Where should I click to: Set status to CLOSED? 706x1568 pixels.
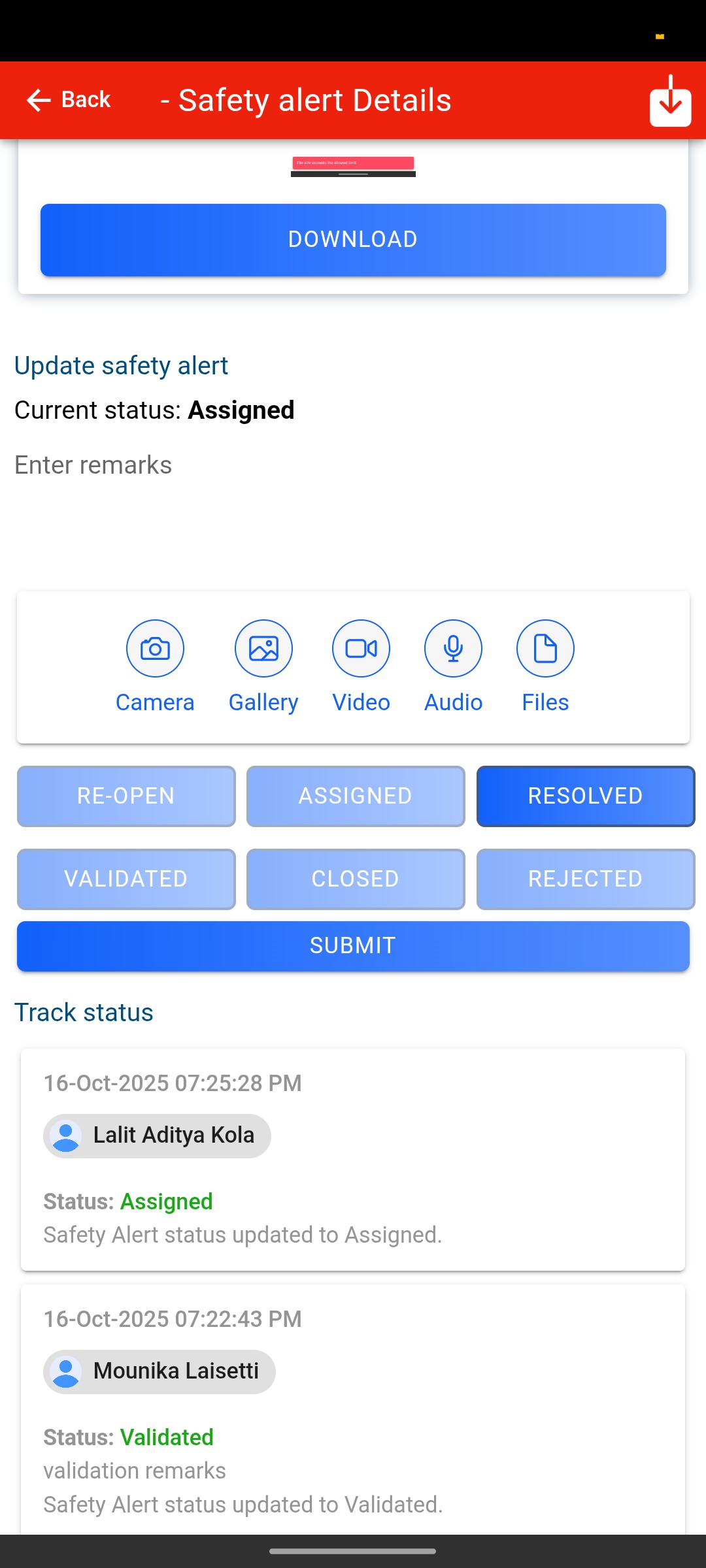point(356,879)
